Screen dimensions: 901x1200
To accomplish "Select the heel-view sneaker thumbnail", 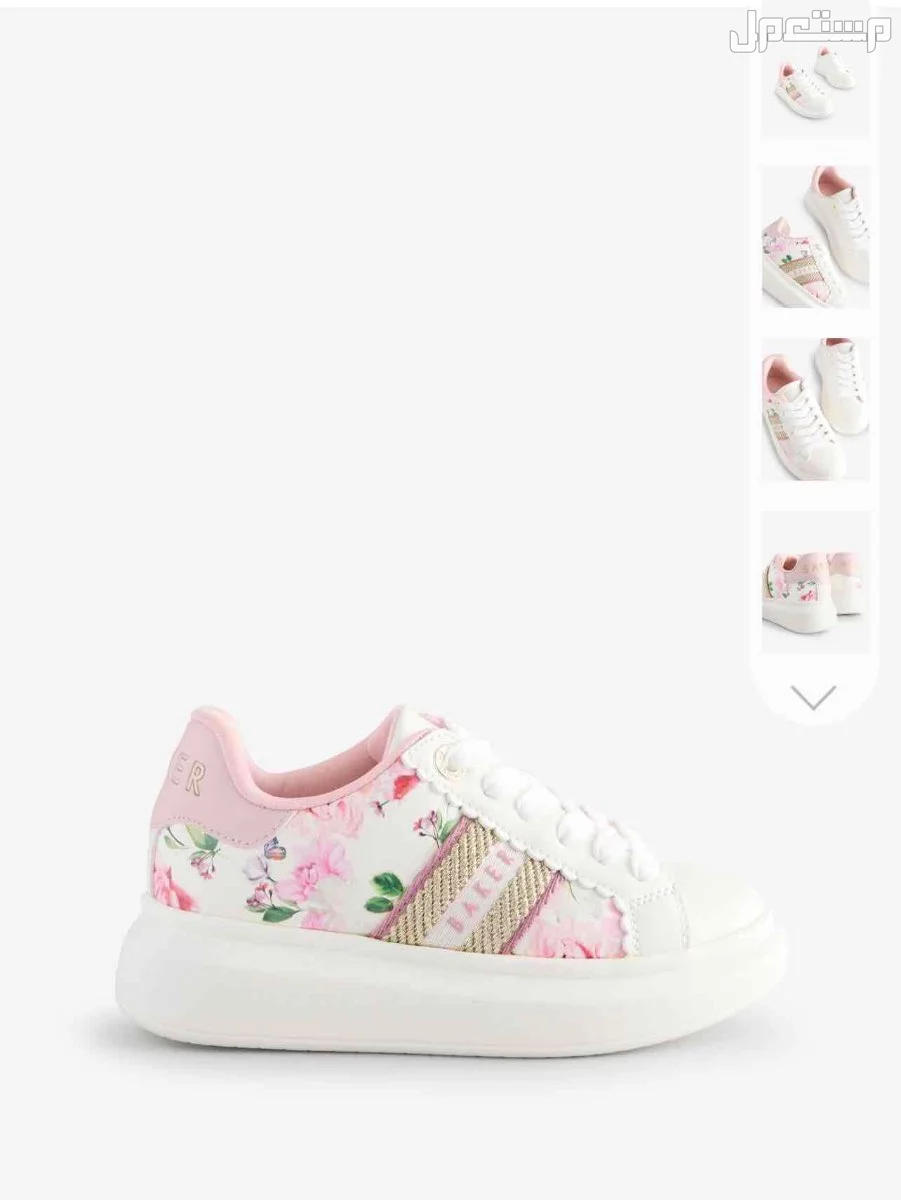I will tap(815, 582).
